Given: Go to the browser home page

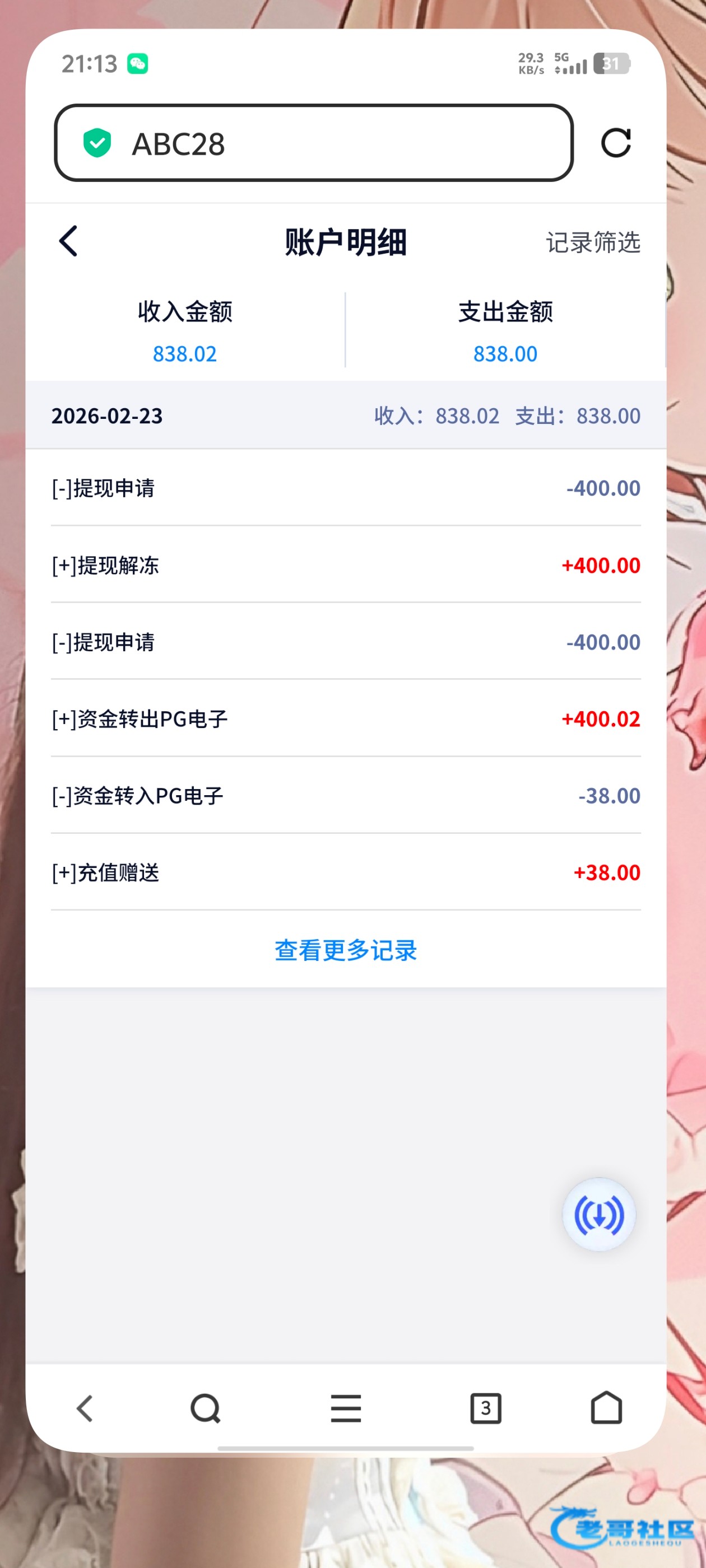Looking at the screenshot, I should coord(606,1408).
